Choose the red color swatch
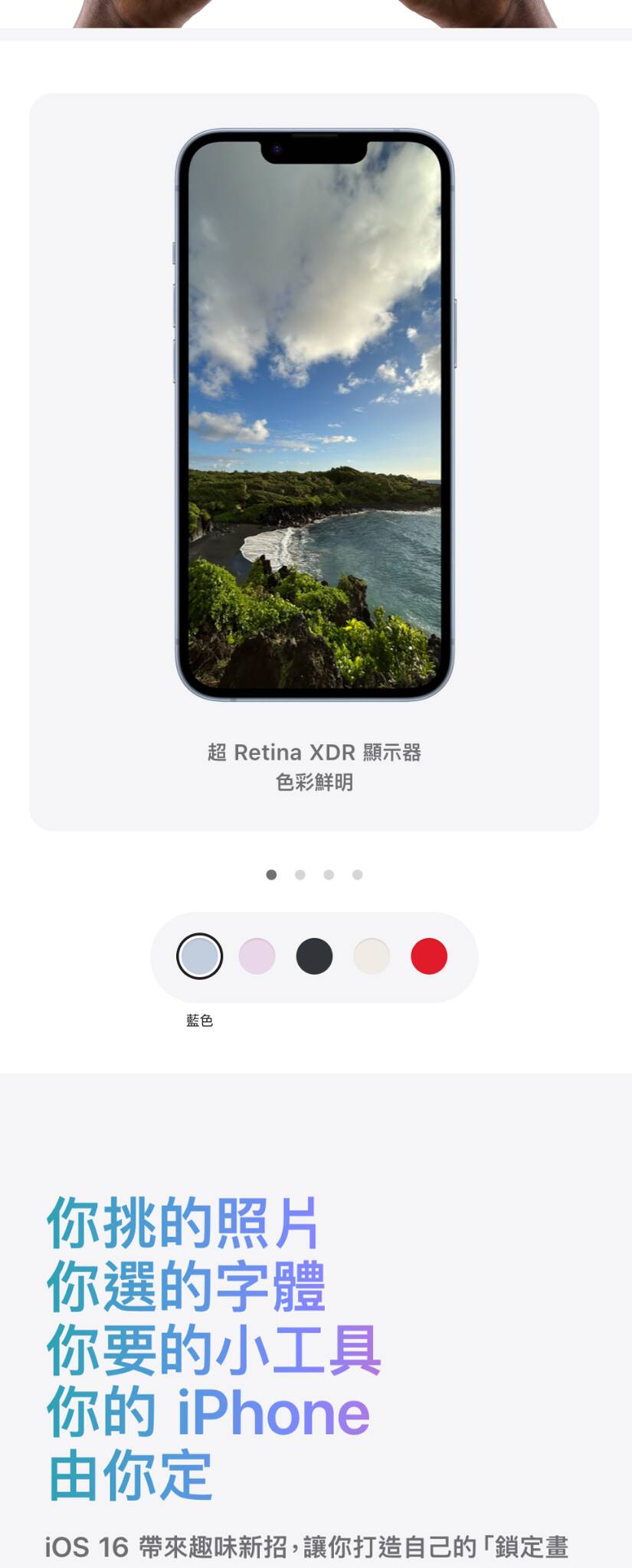 429,955
